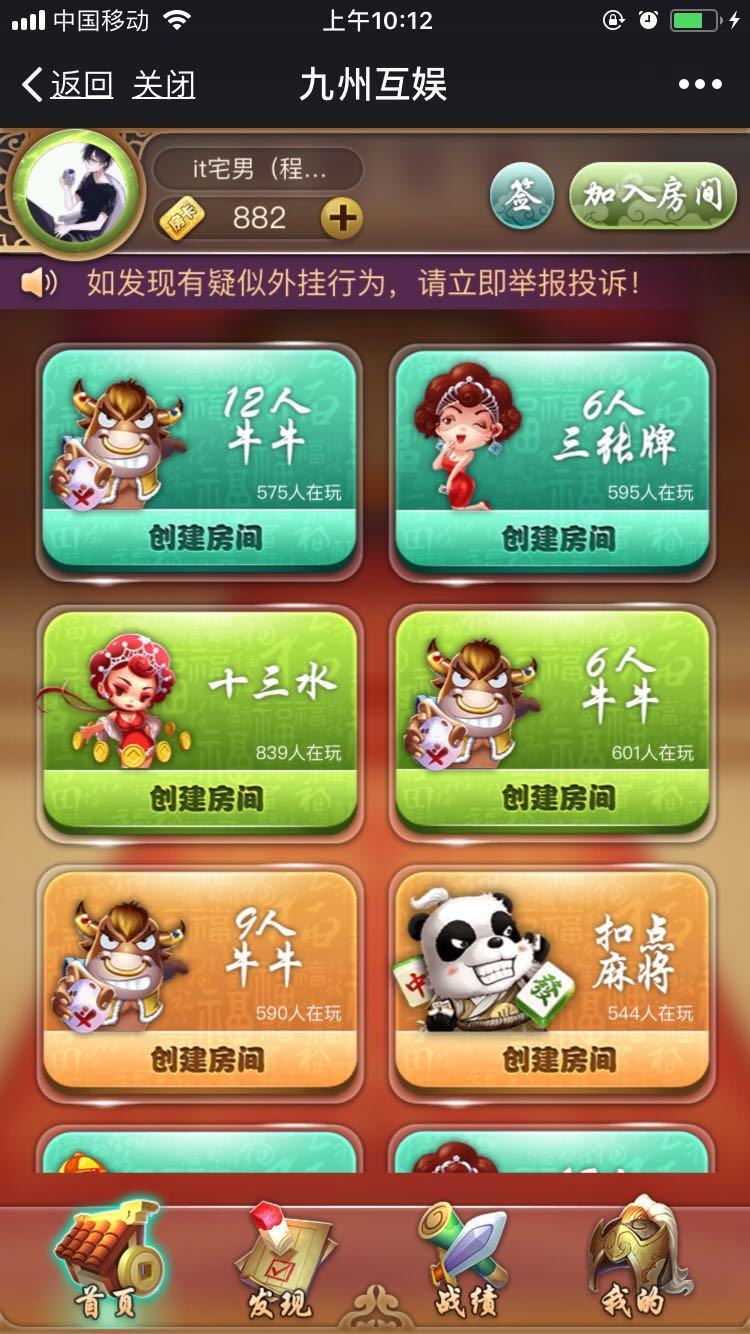Image resolution: width=750 pixels, height=1334 pixels.
Task: Create a room for 扣点麻将
Action: click(557, 1059)
